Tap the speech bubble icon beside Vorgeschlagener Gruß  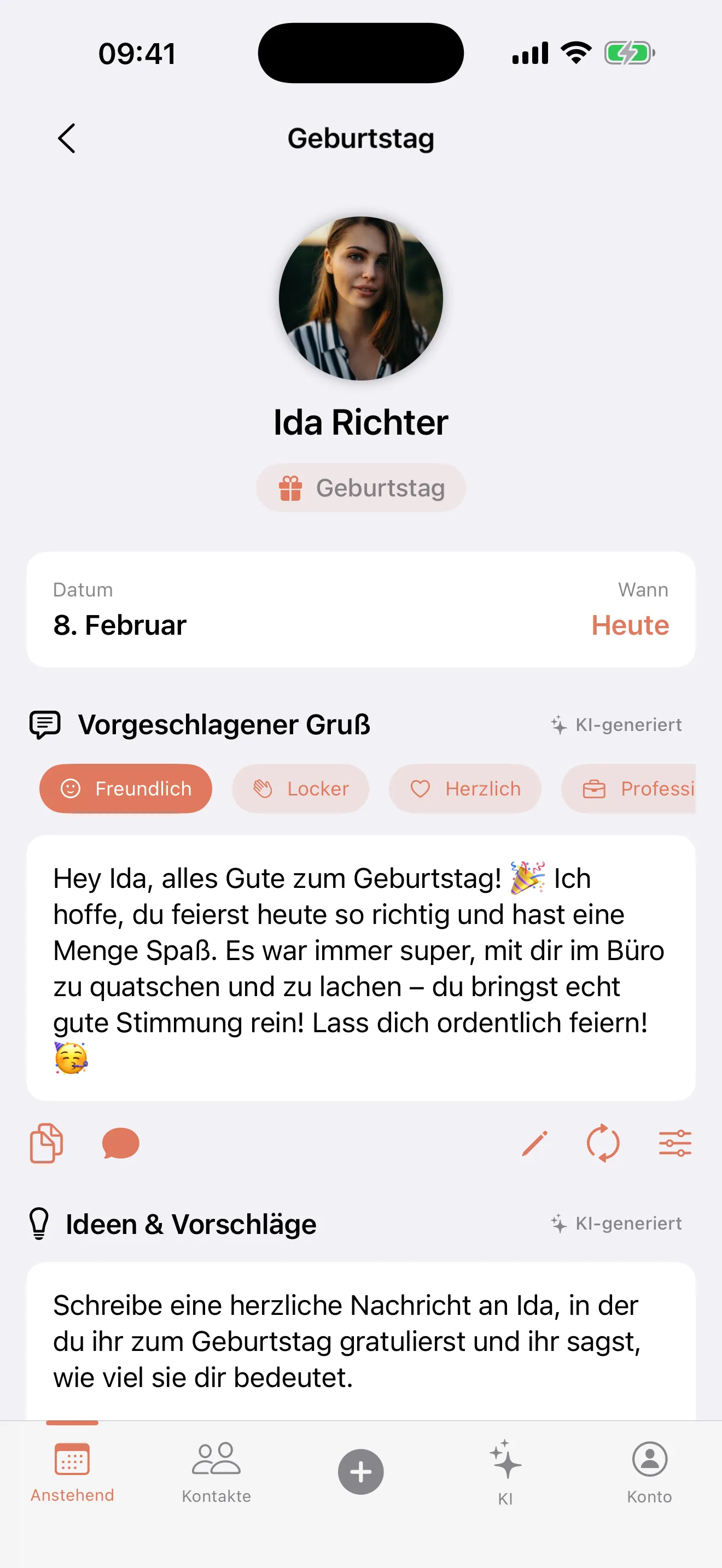point(43,724)
